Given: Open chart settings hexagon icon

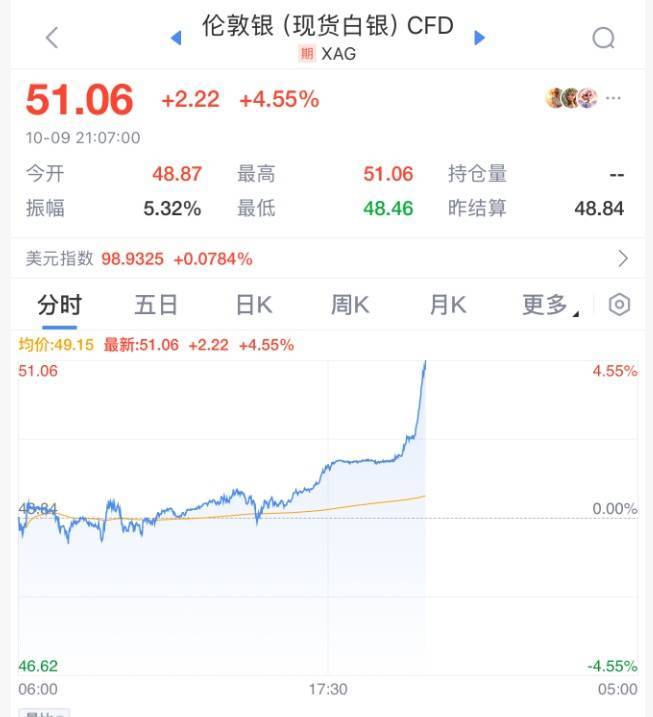Looking at the screenshot, I should pos(619,305).
